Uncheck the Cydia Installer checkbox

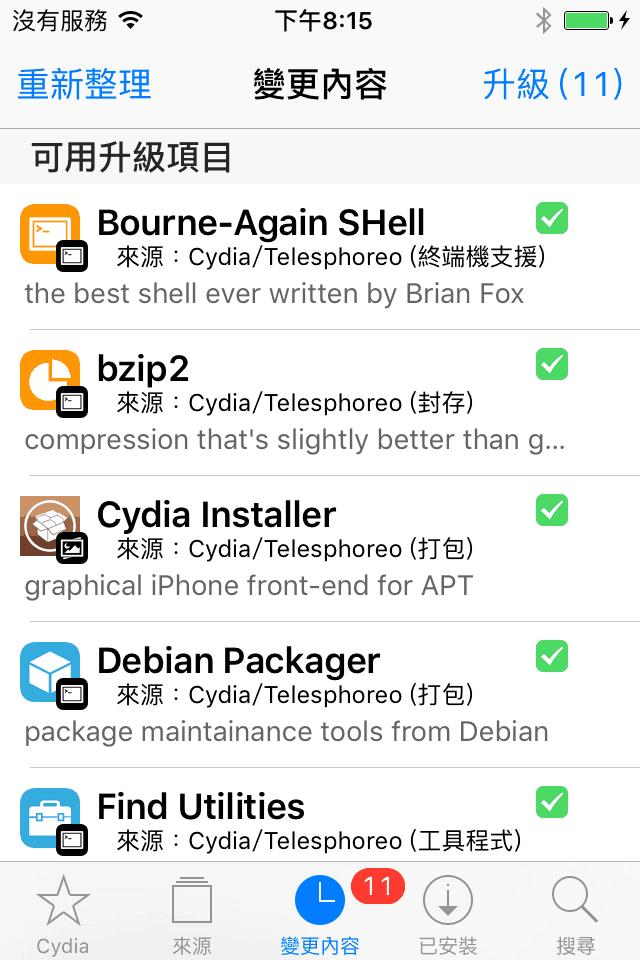tap(552, 510)
